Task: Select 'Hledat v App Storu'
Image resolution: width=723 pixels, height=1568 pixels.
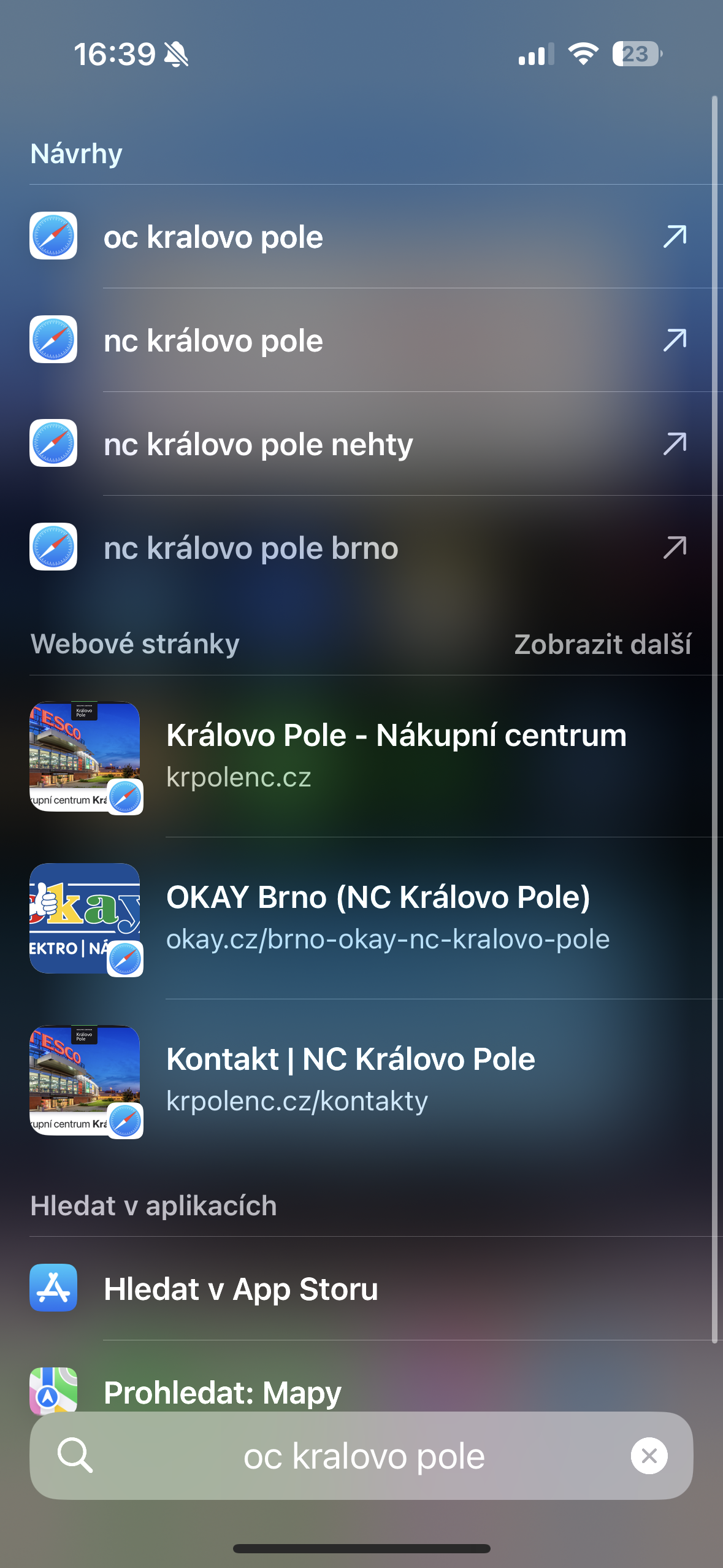Action: pos(241,1288)
